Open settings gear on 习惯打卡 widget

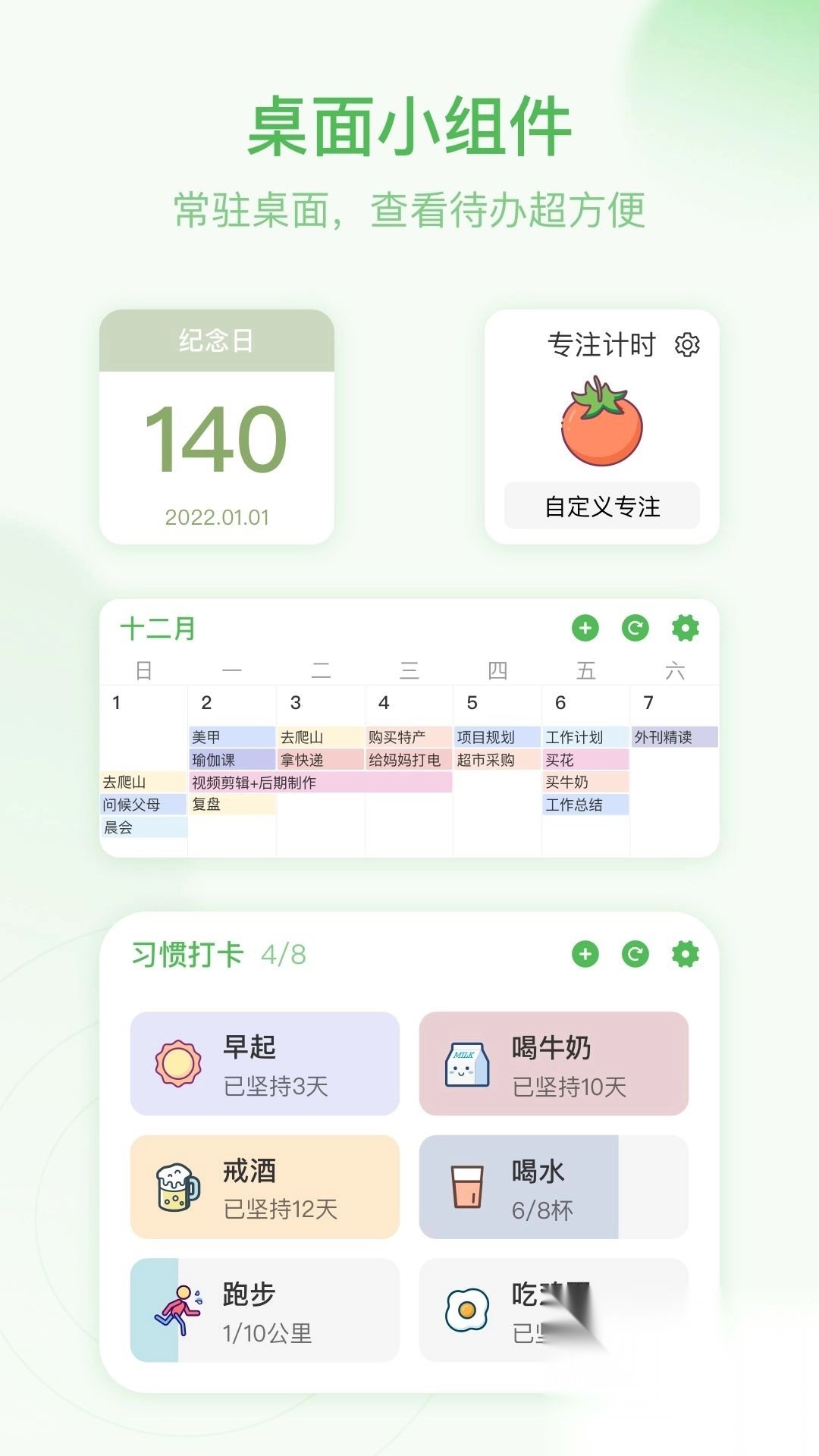click(x=686, y=954)
